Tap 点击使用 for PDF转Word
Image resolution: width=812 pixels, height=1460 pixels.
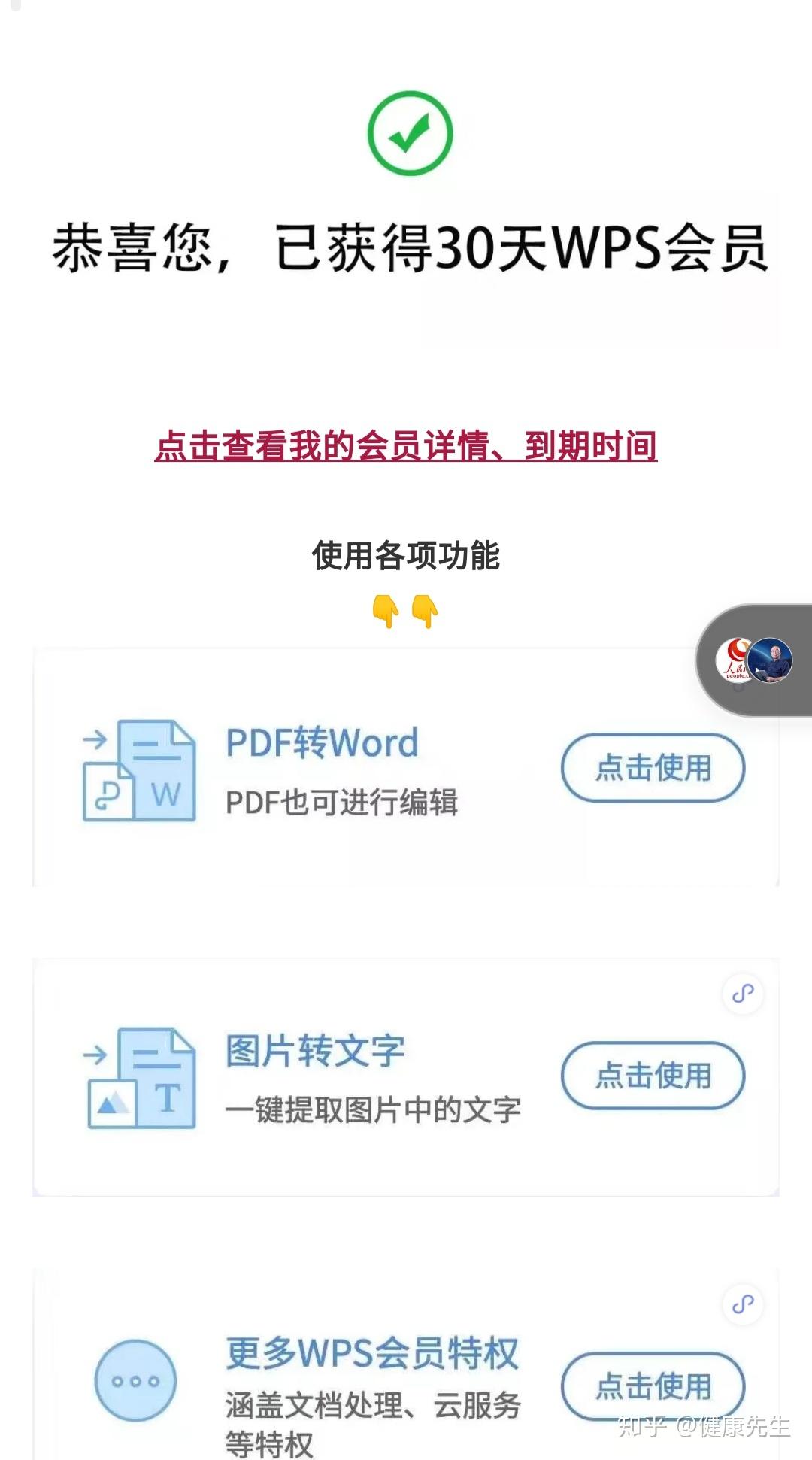[653, 768]
